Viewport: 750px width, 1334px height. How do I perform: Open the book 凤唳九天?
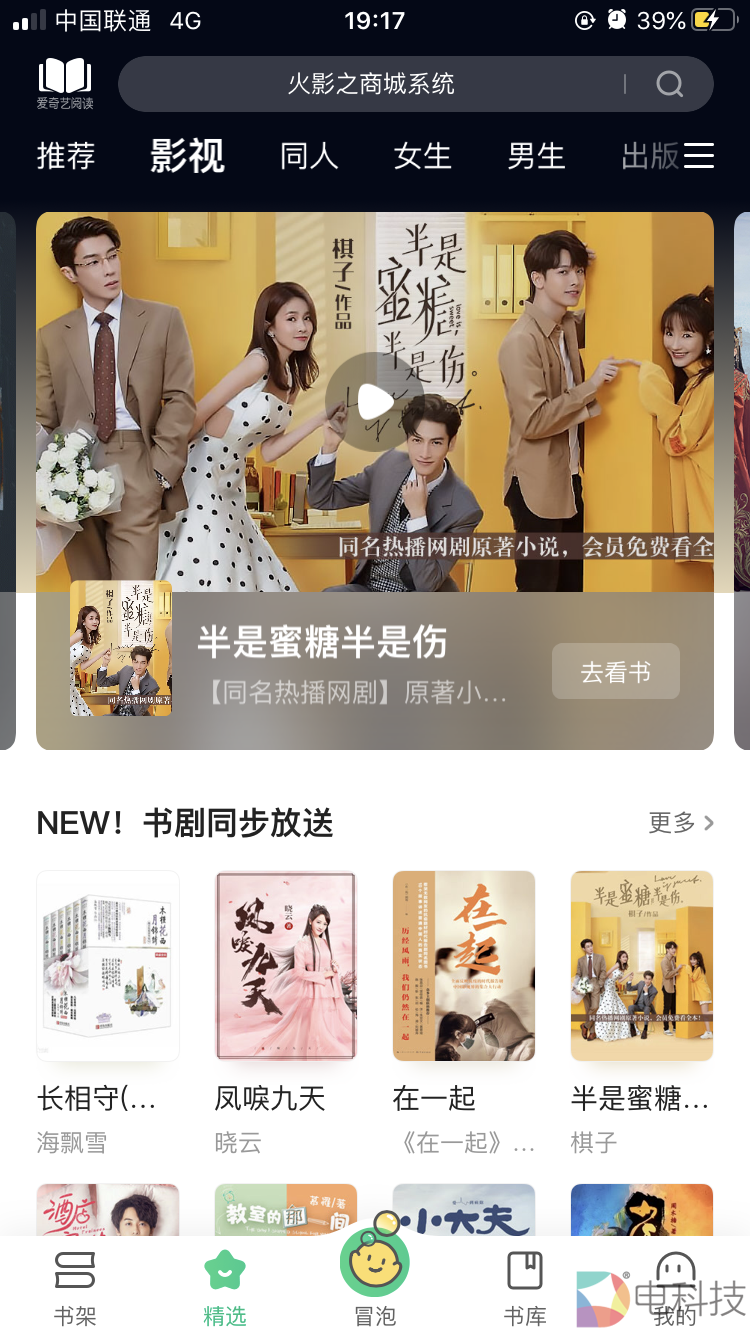[286, 966]
